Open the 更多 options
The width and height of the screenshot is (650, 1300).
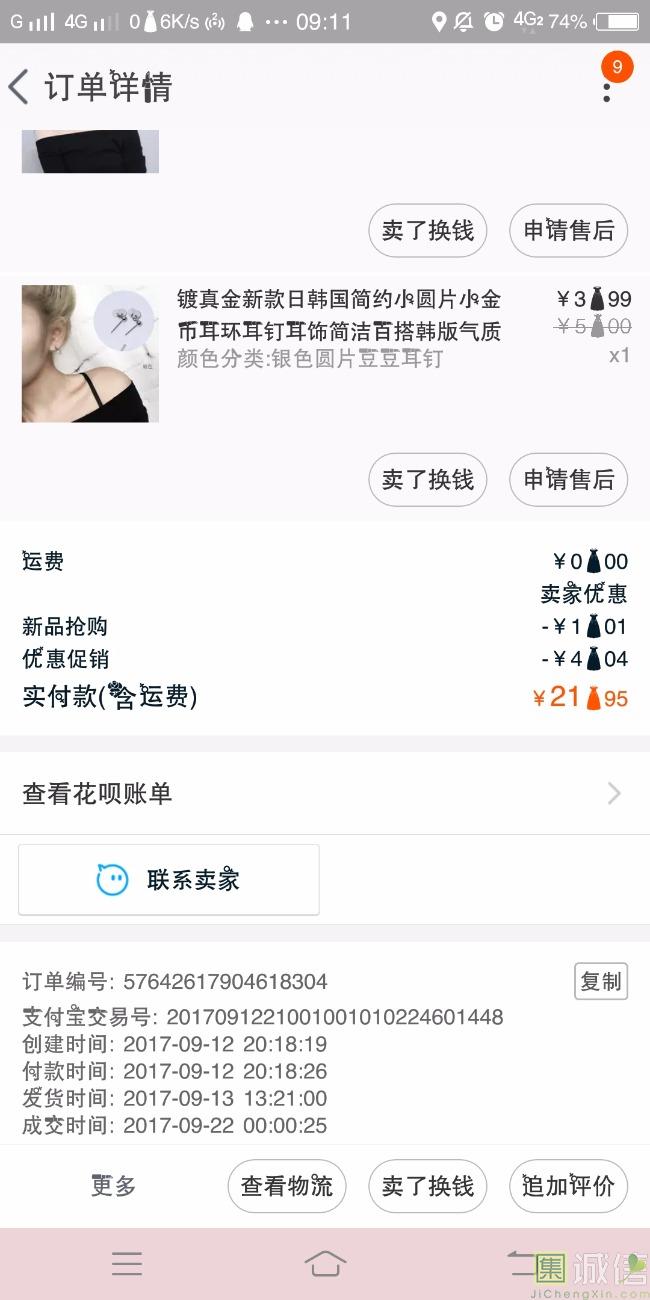113,1186
